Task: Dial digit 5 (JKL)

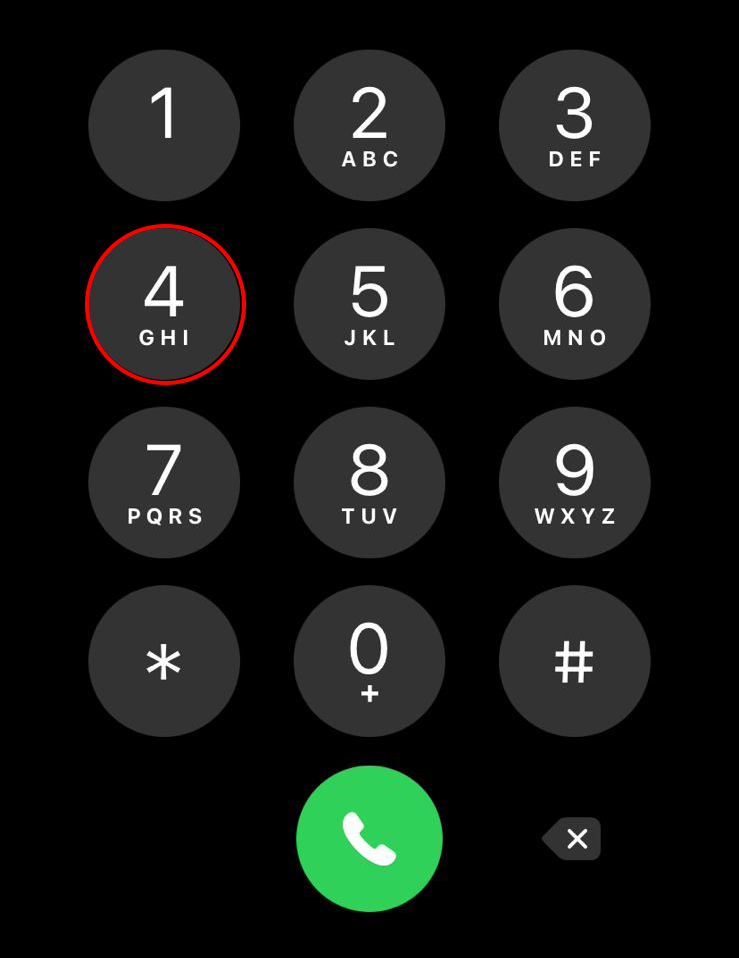Action: (x=369, y=304)
